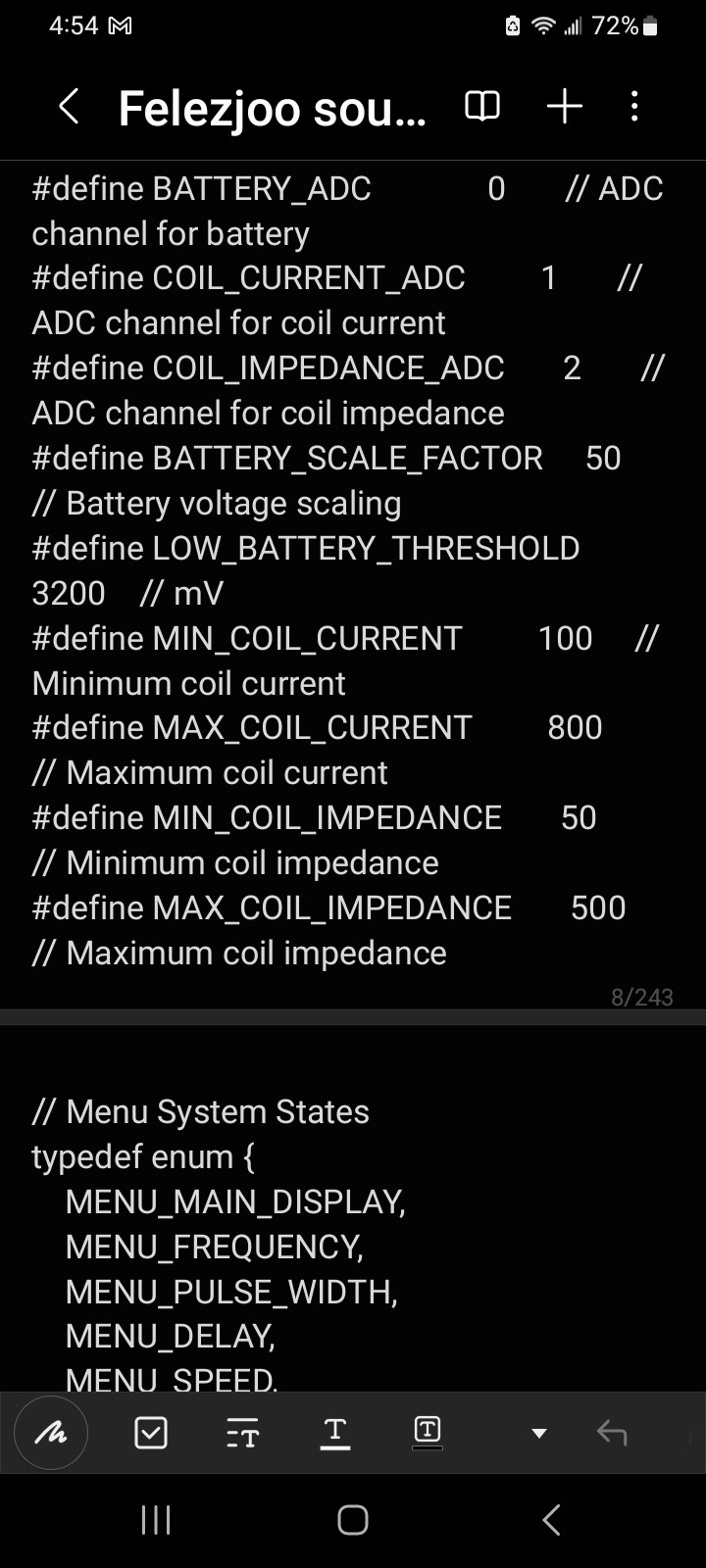
Task: Open the three-dot overflow menu
Action: point(634,106)
